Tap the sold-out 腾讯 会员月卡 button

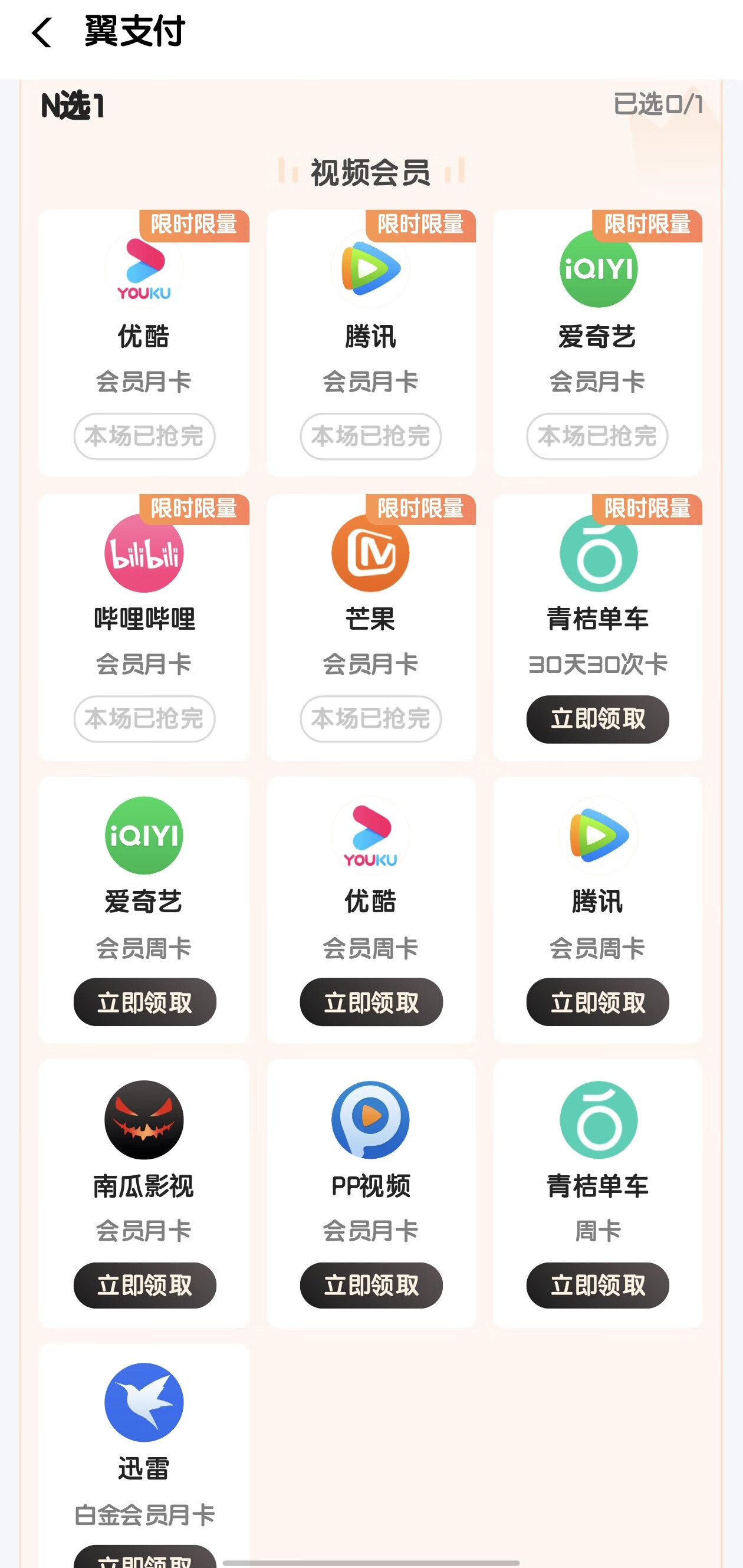click(370, 436)
